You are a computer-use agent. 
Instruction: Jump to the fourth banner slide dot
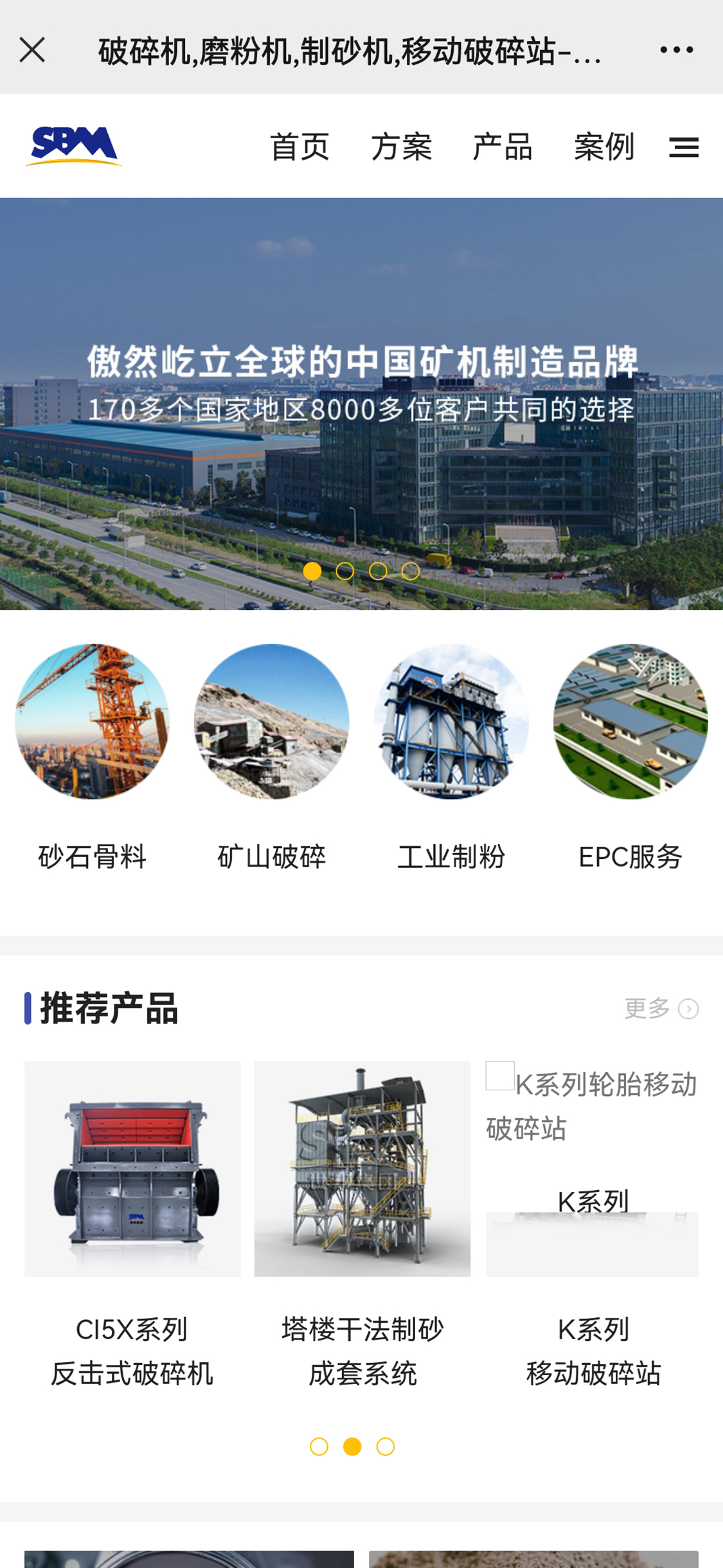coord(411,571)
